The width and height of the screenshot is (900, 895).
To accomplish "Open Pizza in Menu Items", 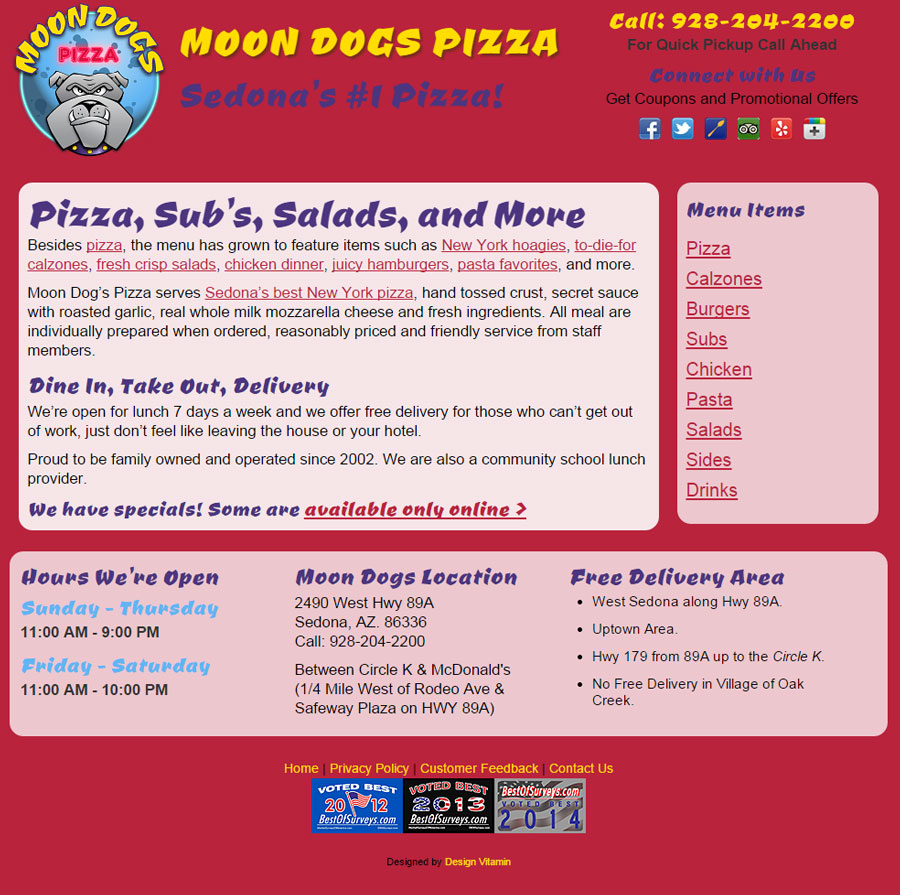I will point(708,249).
